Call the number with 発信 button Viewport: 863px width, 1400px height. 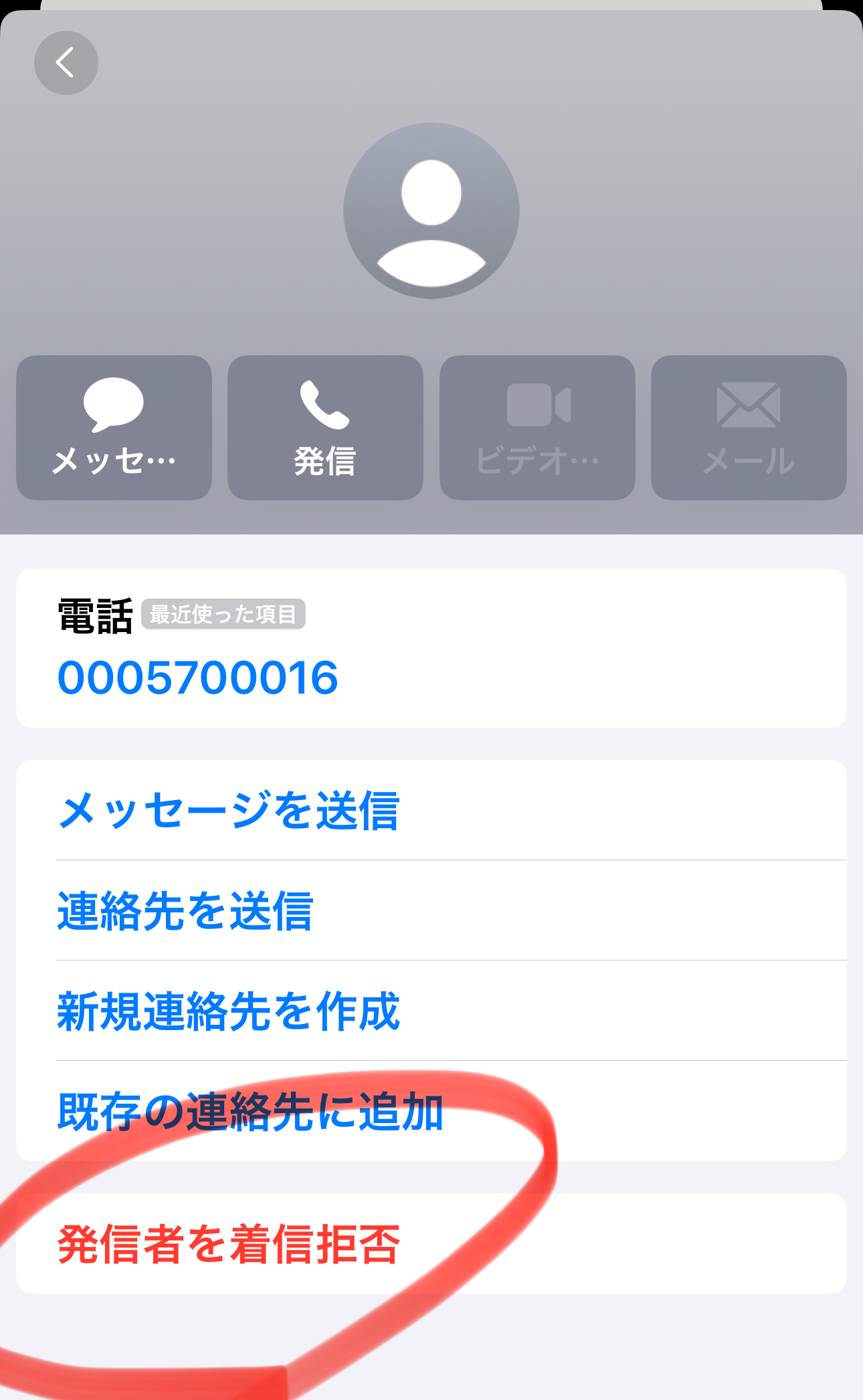tap(325, 427)
